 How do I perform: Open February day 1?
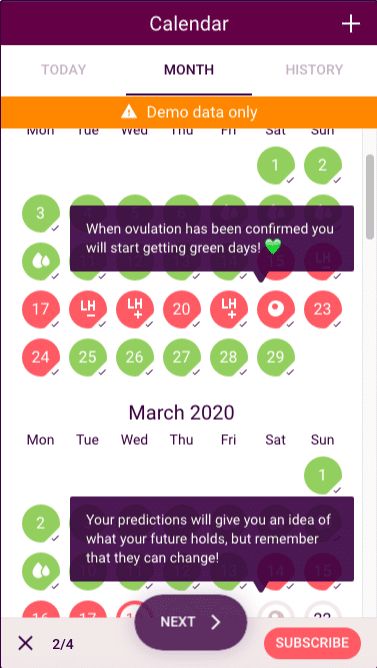point(276,165)
